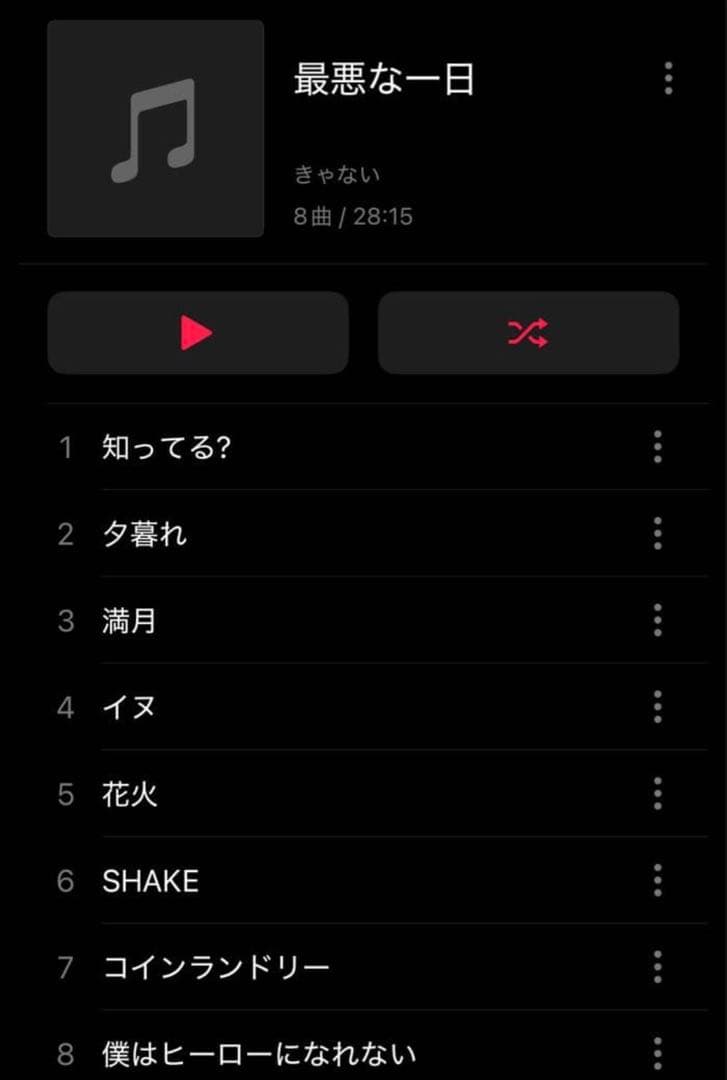Open the options menu for コインランドリー

pyautogui.click(x=657, y=966)
